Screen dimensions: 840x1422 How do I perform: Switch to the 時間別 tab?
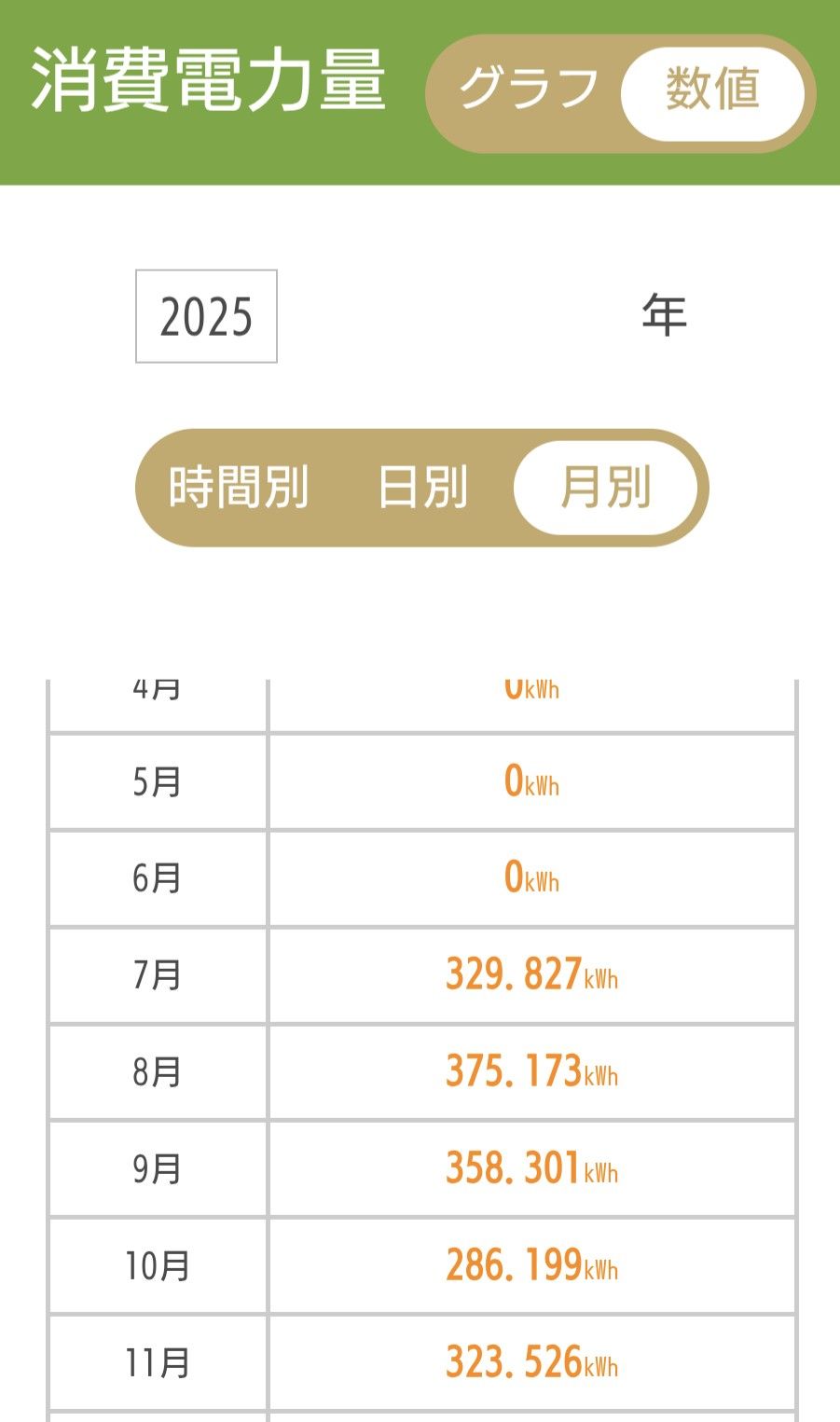coord(239,488)
